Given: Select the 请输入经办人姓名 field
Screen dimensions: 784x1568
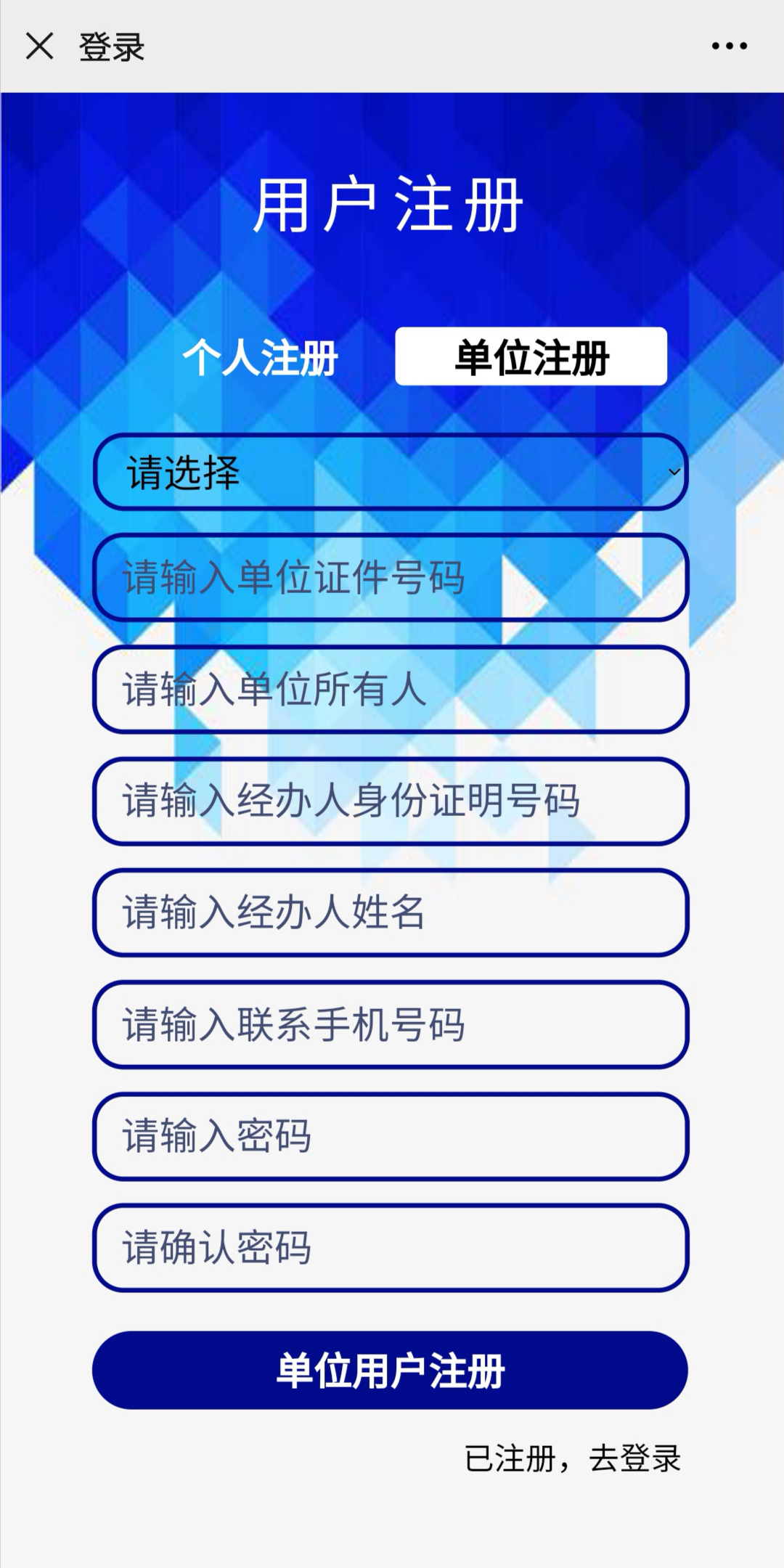Looking at the screenshot, I should coord(391,912).
